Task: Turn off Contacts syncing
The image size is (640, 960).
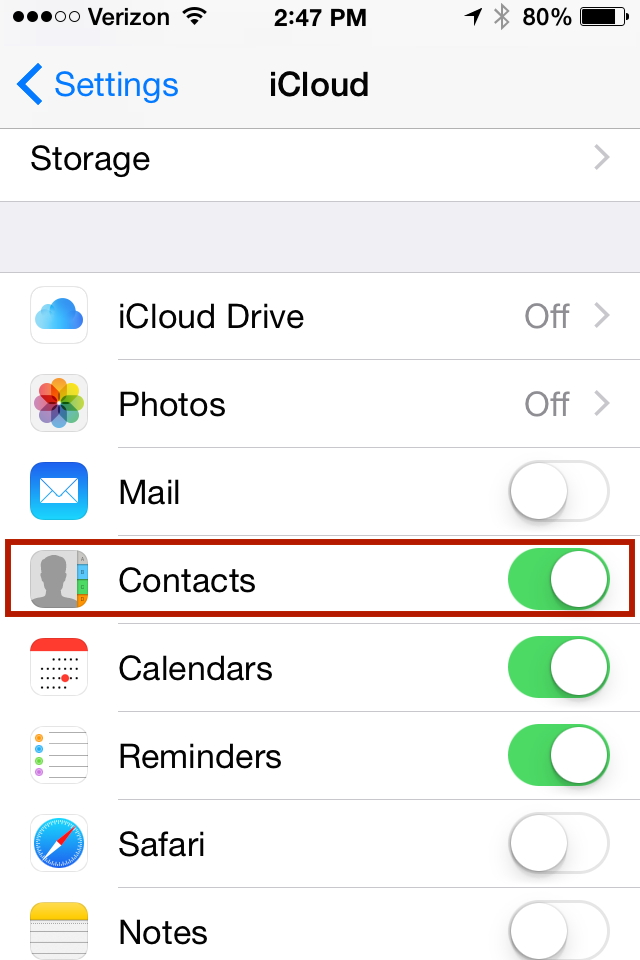Action: pyautogui.click(x=558, y=581)
